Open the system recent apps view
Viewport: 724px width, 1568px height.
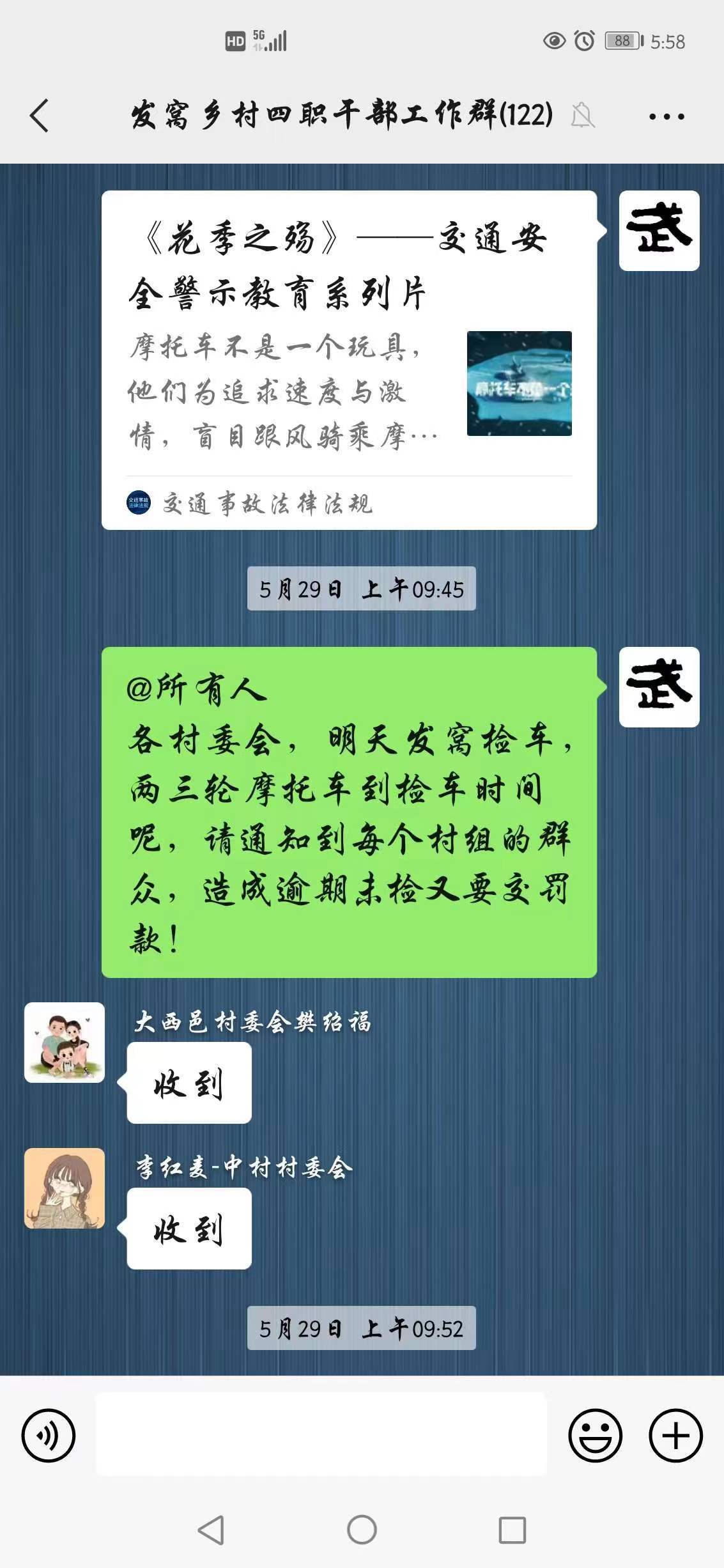point(512,1531)
